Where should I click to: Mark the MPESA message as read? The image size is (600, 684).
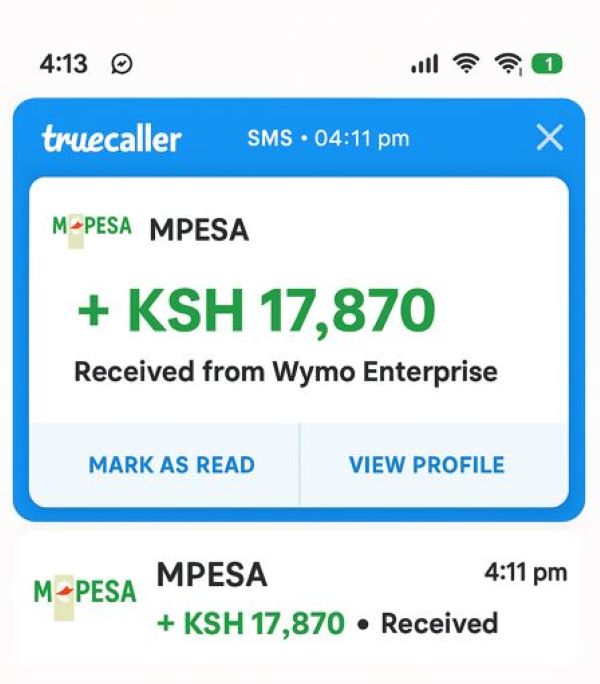(x=171, y=465)
